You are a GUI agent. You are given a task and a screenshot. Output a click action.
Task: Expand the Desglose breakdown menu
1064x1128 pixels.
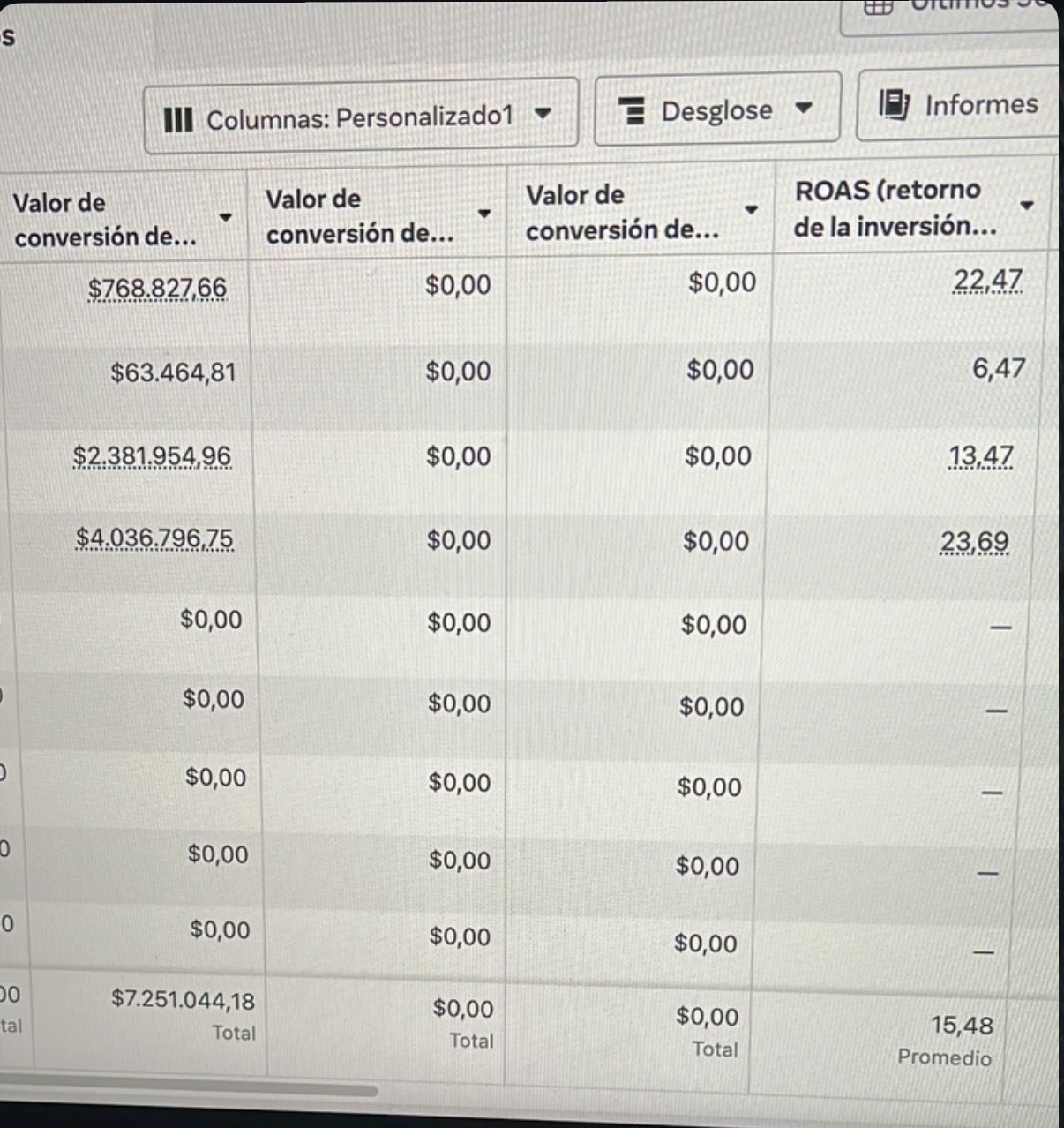click(717, 109)
